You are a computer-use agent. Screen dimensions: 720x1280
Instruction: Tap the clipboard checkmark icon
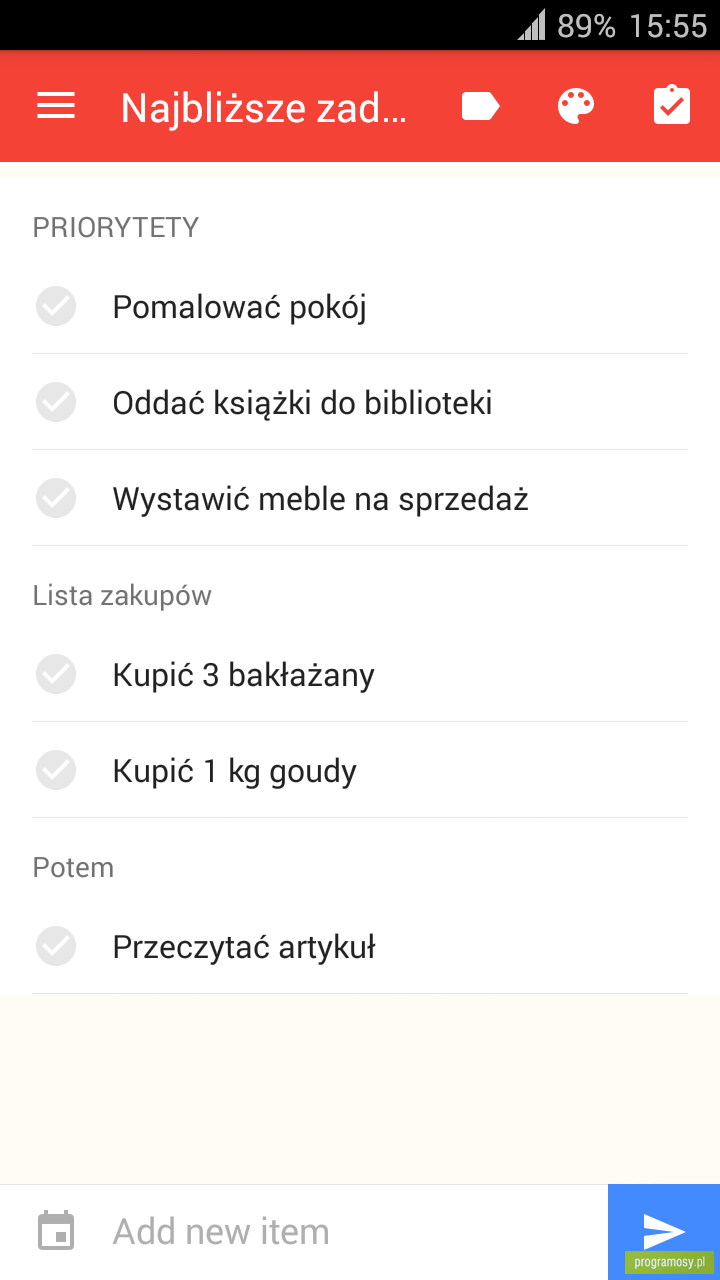(672, 105)
